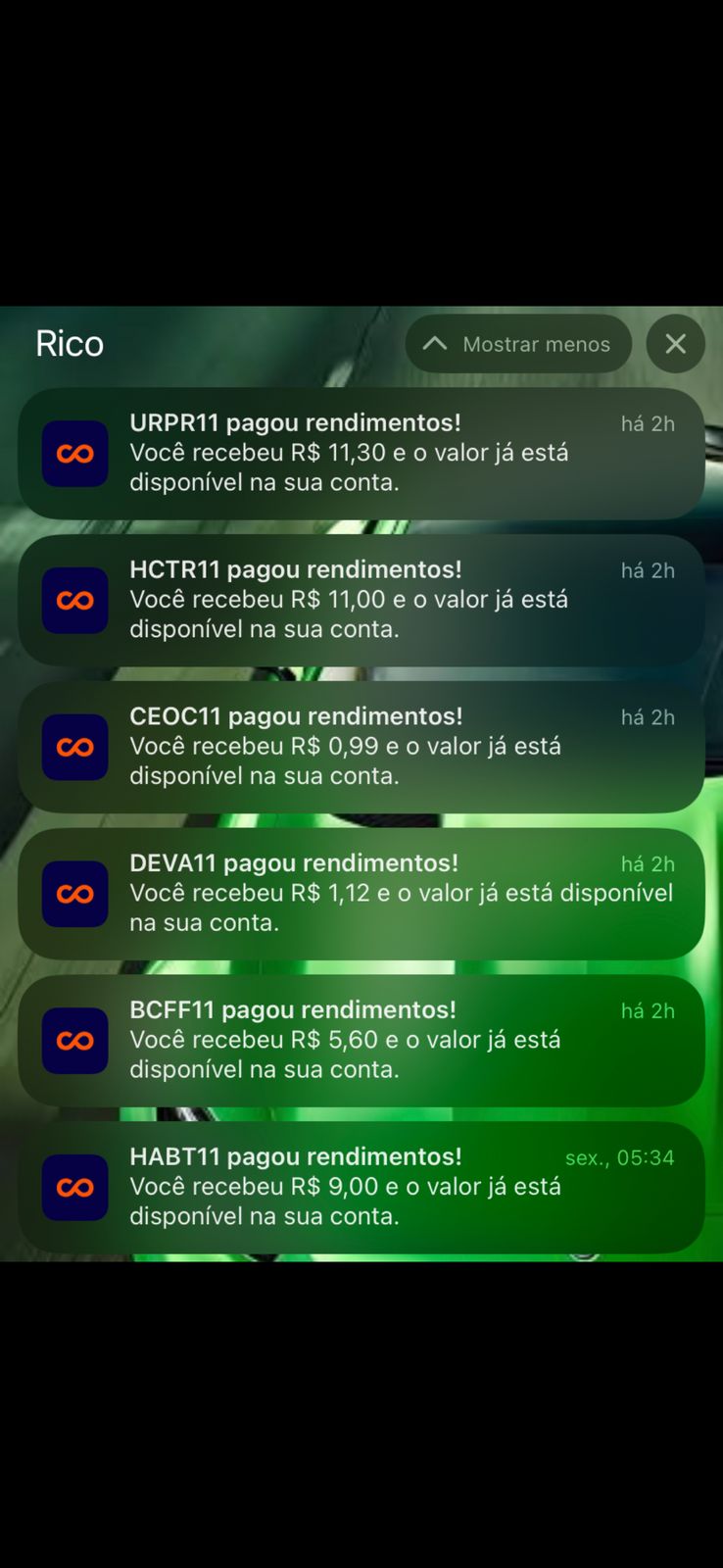
Task: Clear the Rico notification group
Action: [675, 344]
